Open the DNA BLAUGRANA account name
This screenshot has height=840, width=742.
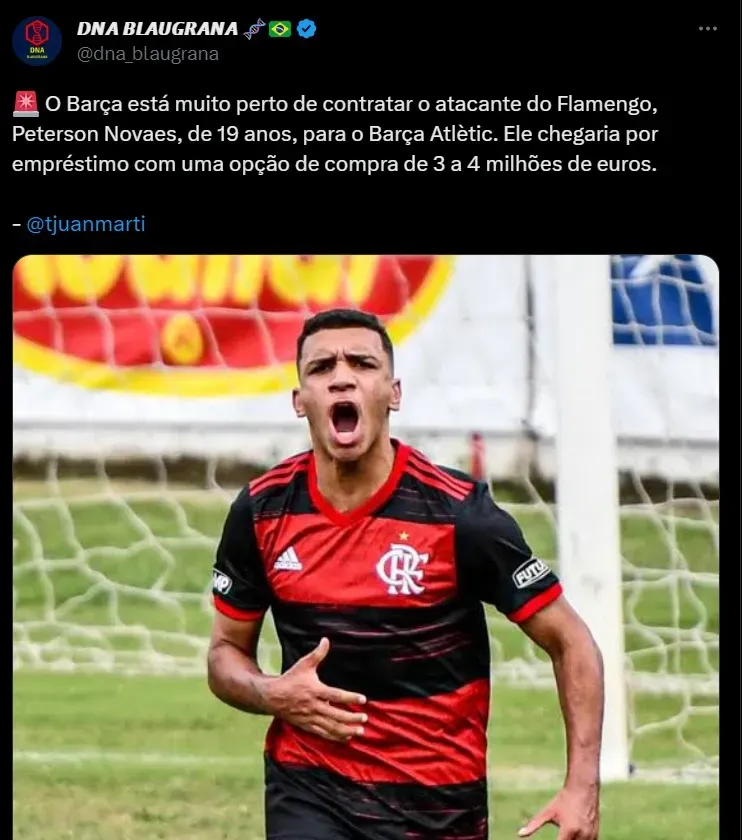tap(157, 29)
